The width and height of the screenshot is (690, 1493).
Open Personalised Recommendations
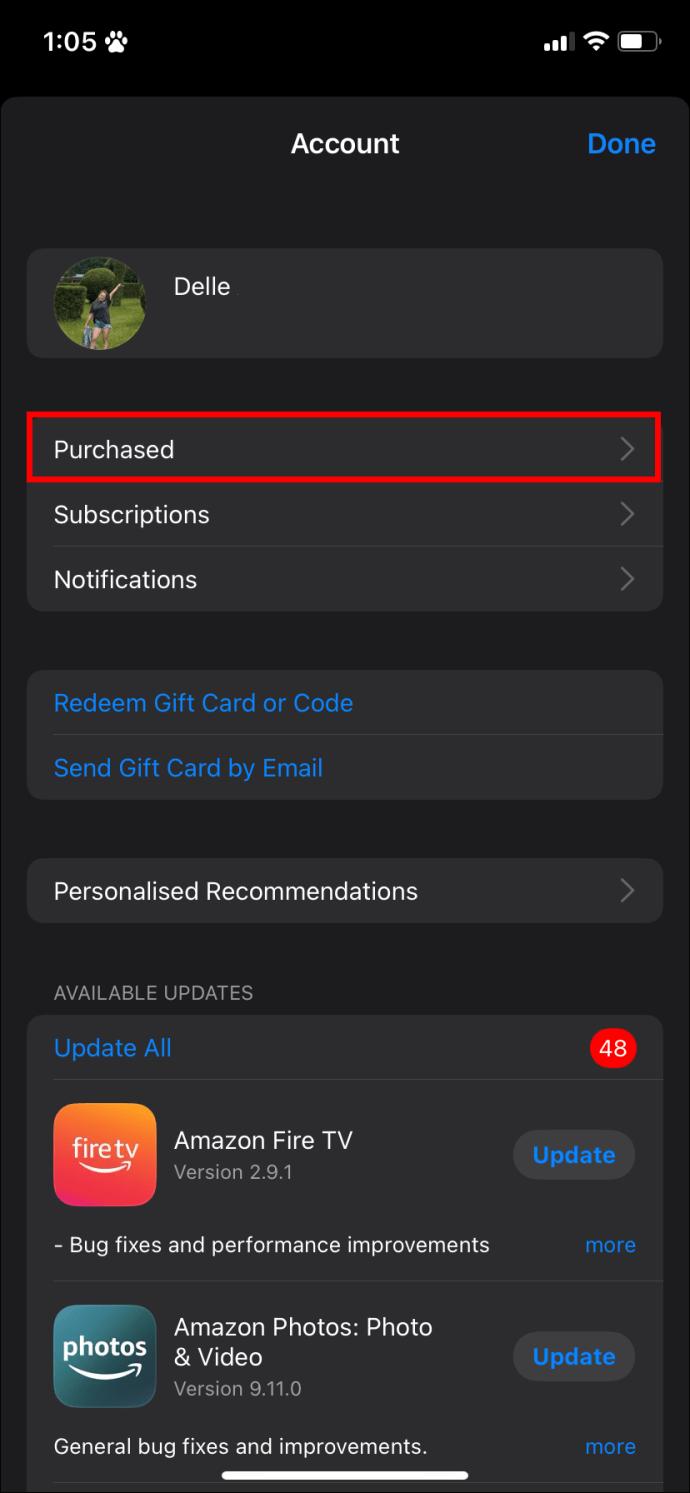point(345,891)
